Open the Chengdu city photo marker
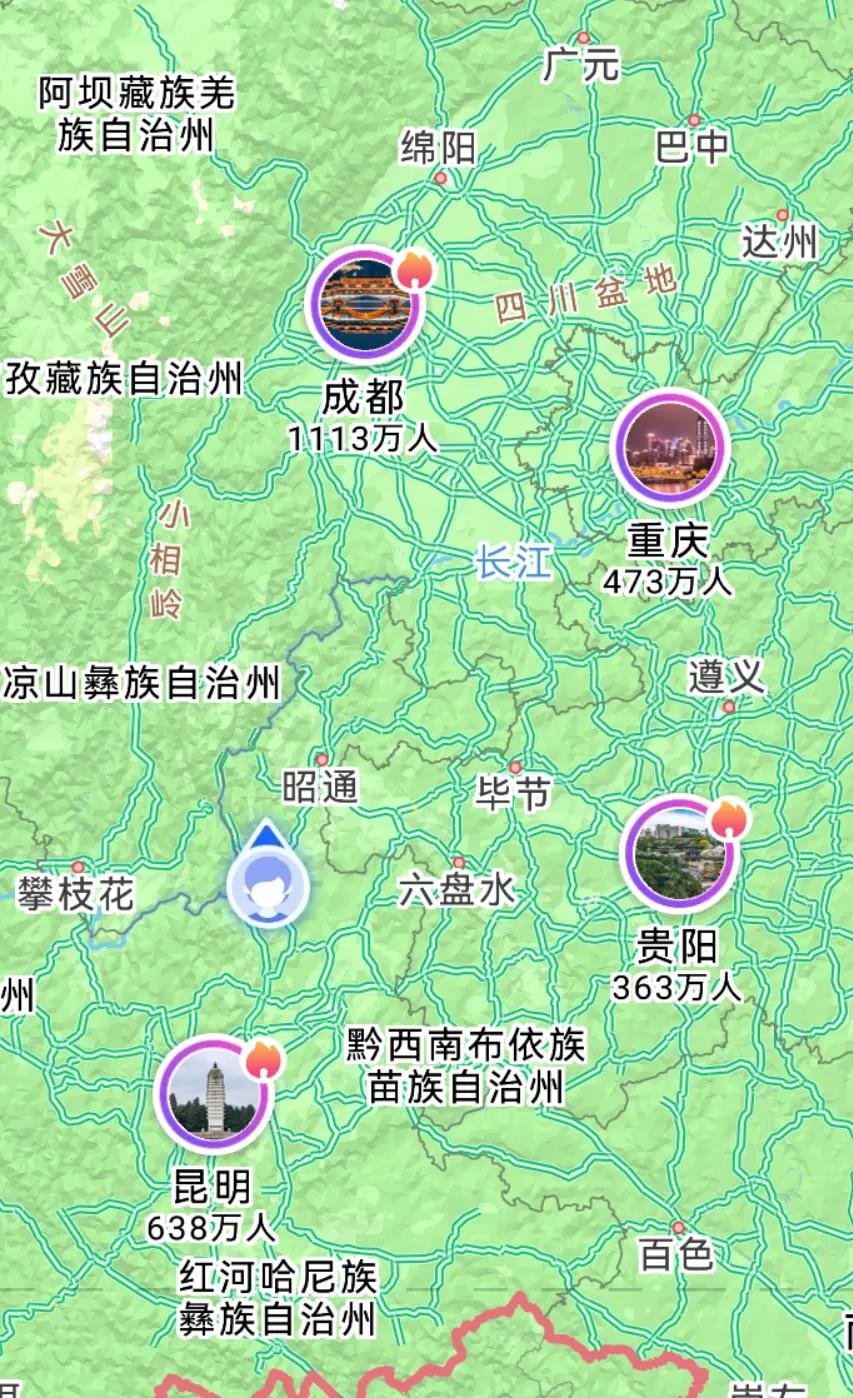Screen dimensions: 853x1398 pos(363,305)
